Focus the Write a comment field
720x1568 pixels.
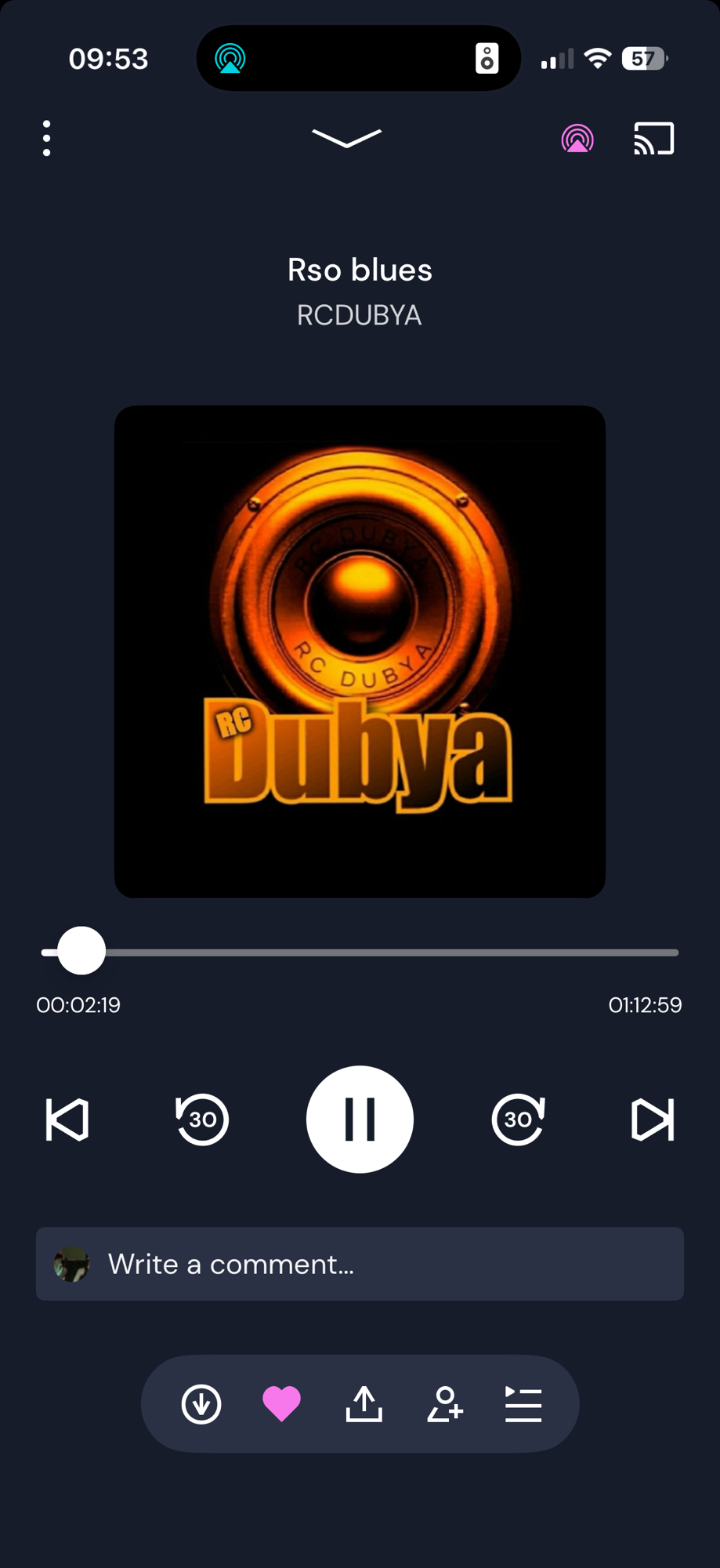(x=376, y=1264)
